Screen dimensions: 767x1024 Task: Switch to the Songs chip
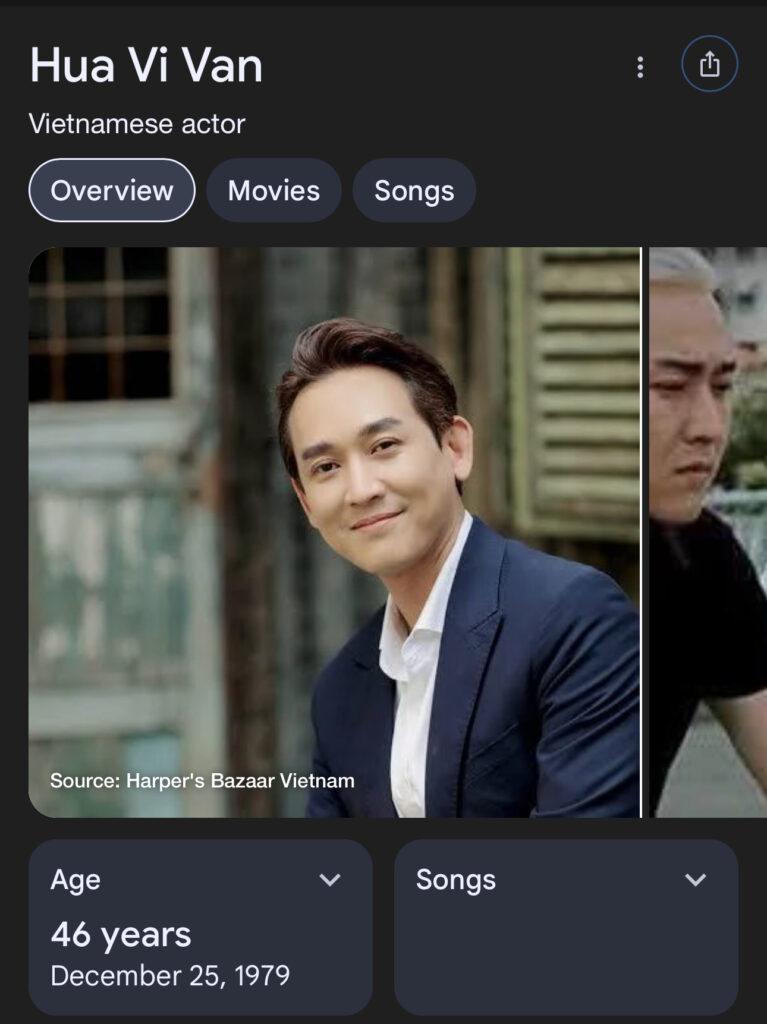coord(414,190)
